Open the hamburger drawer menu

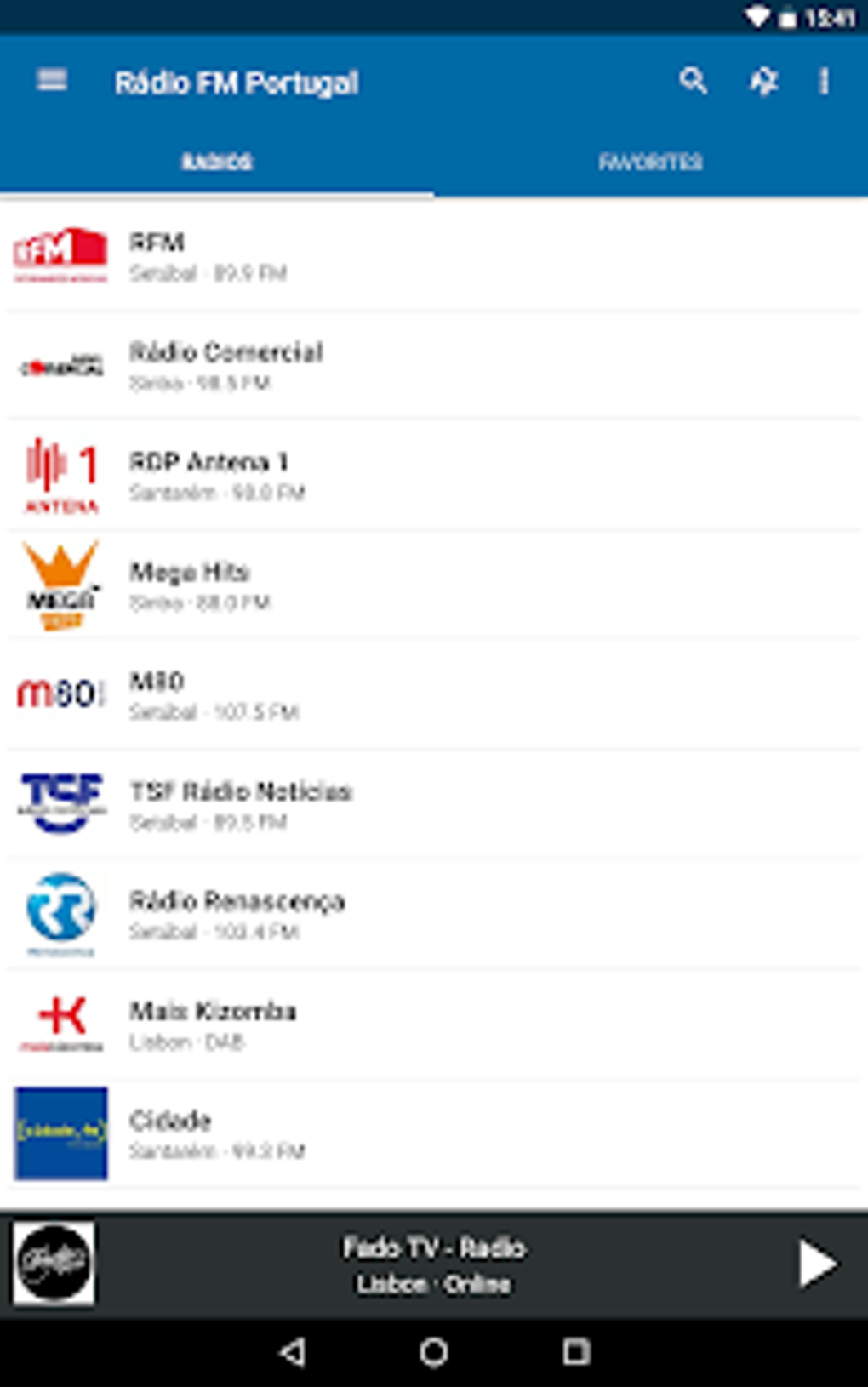(52, 81)
